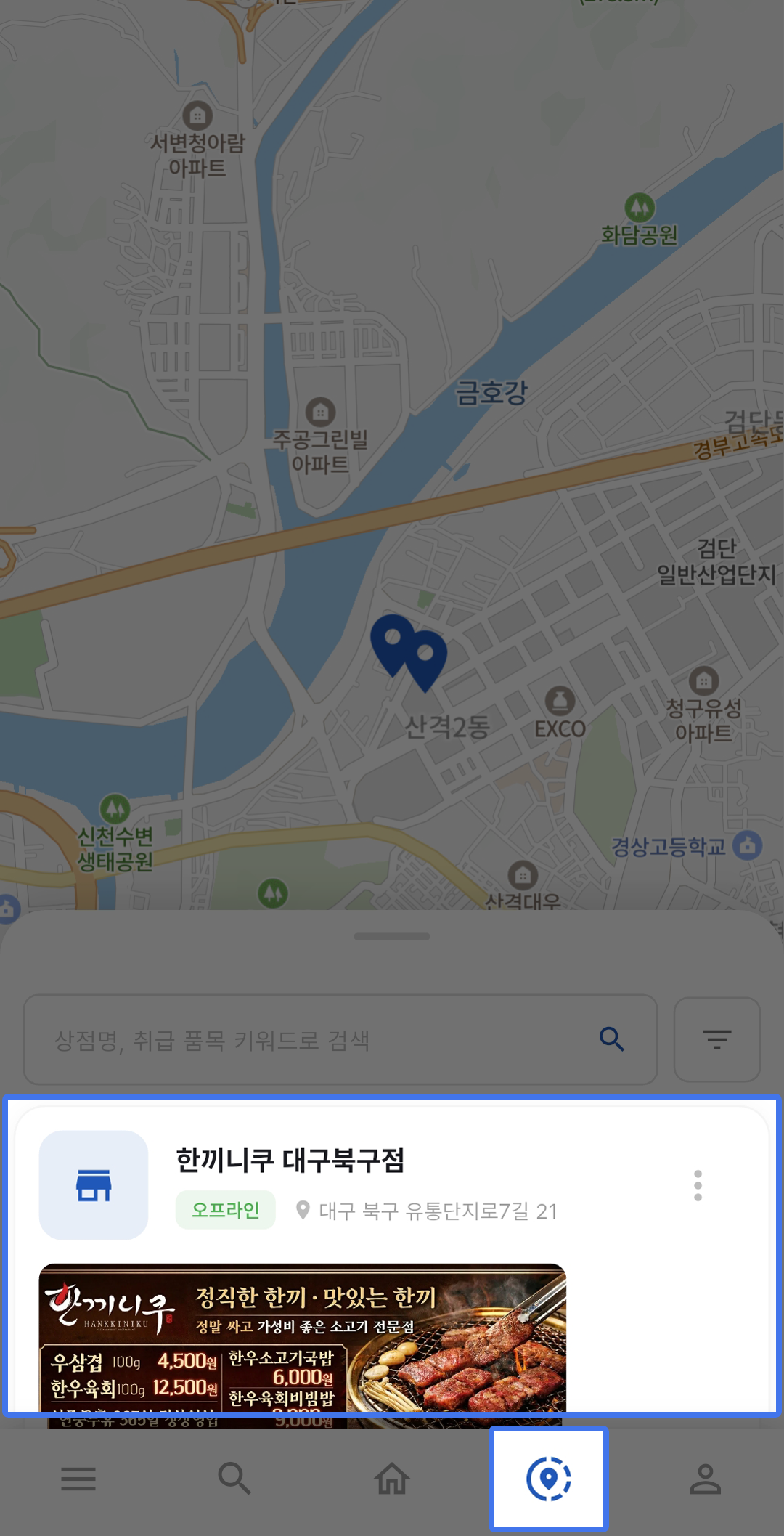This screenshot has height=1536, width=784.
Task: Open the filter options button
Action: click(716, 1039)
